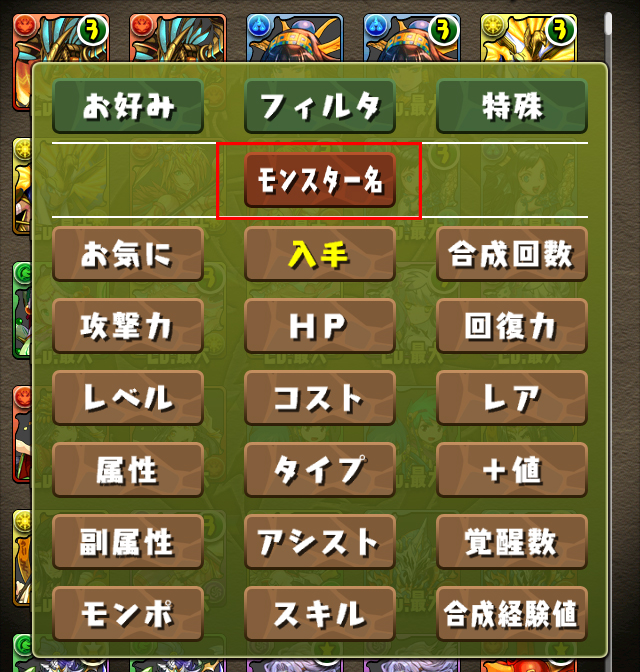This screenshot has height=672, width=640.
Task: Choose the 入手 acquisition order
Action: [320, 254]
